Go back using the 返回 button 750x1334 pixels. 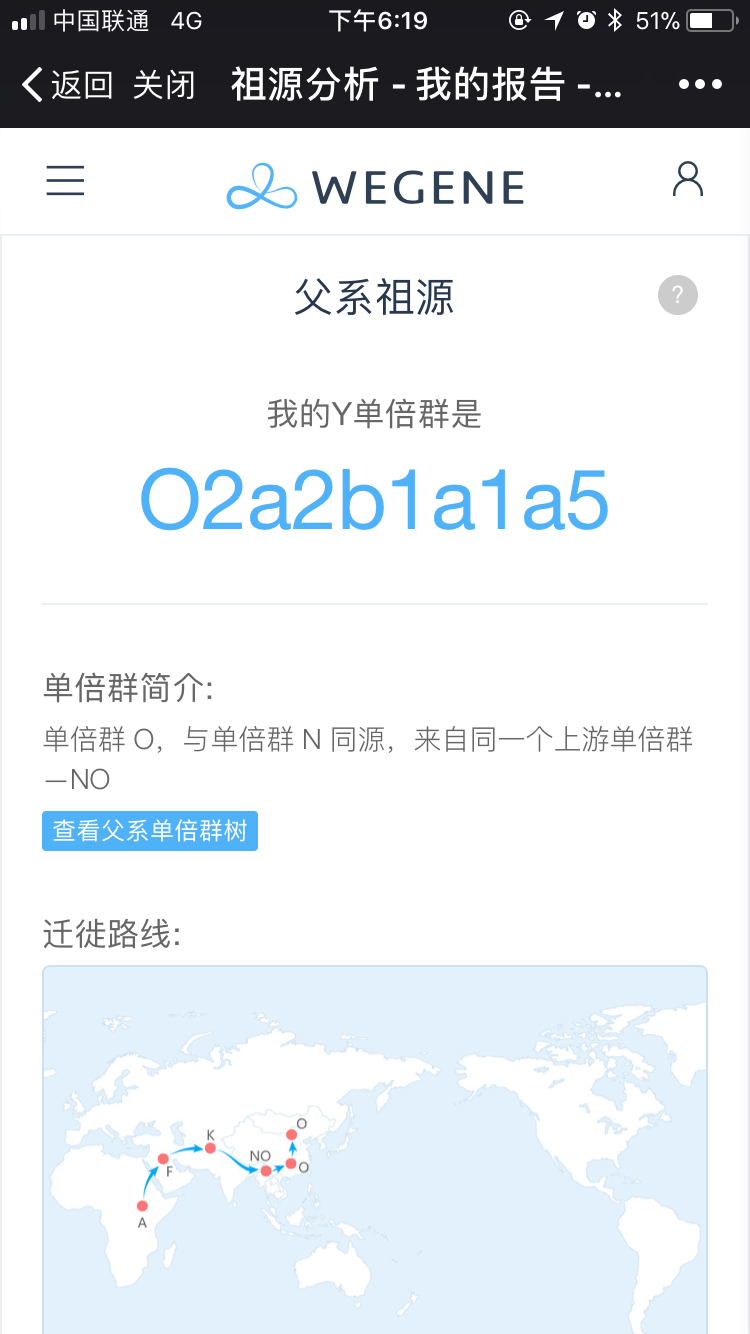click(x=67, y=85)
